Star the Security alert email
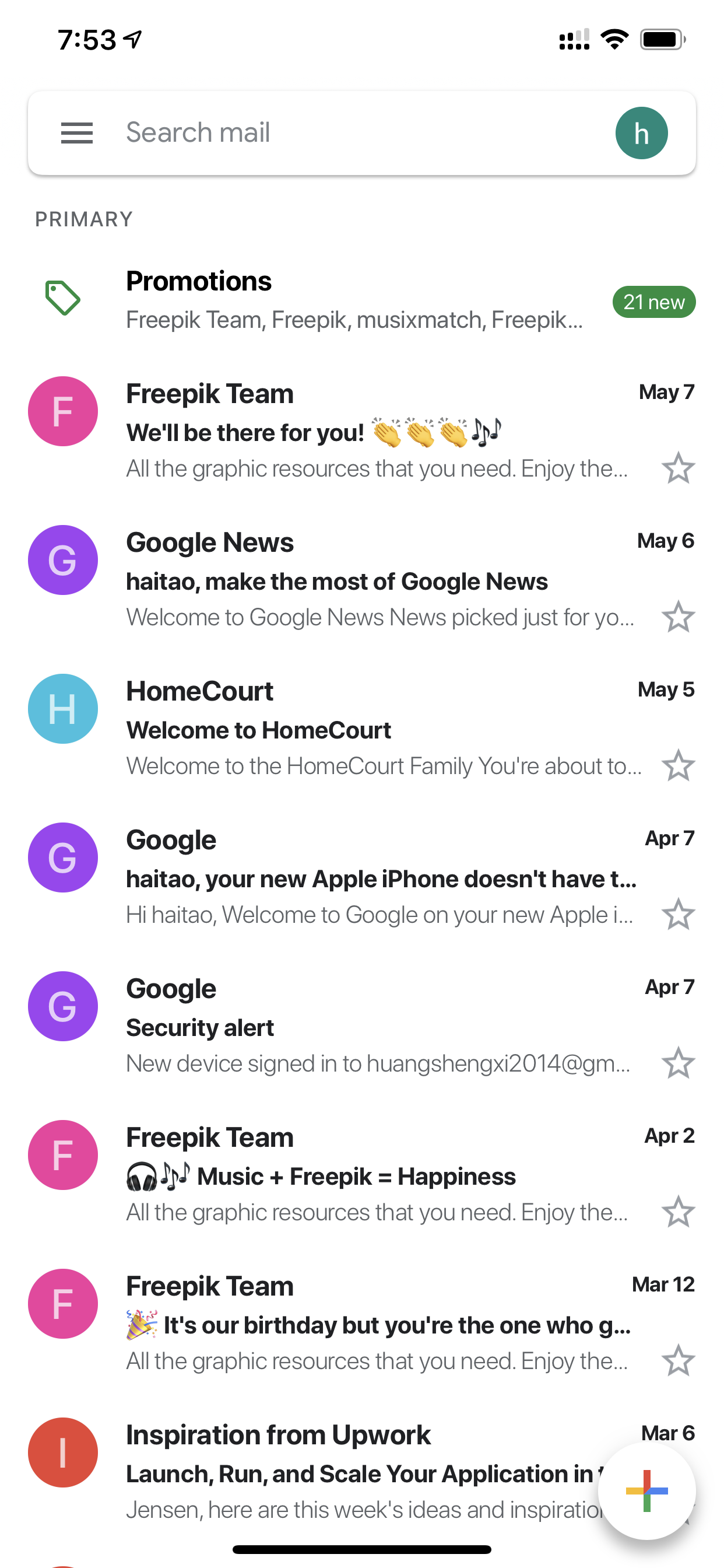The image size is (724, 1568). 678,1063
